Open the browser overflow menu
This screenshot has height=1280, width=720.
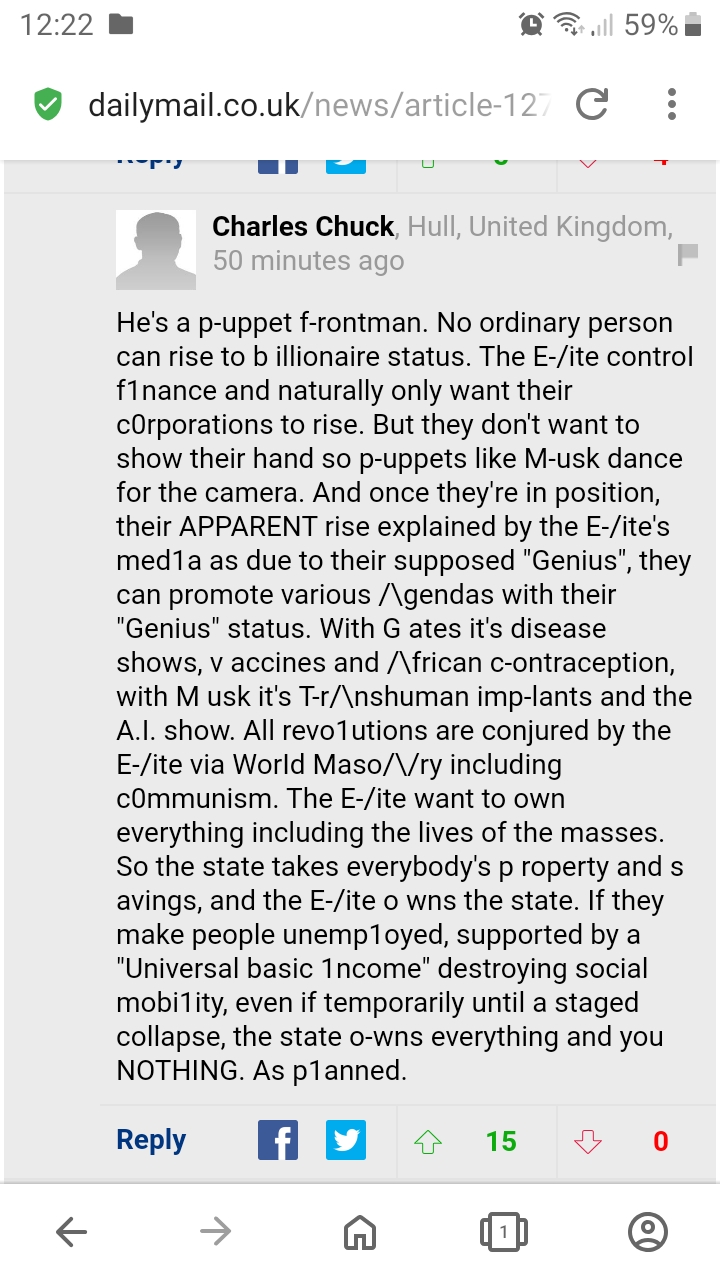672,104
